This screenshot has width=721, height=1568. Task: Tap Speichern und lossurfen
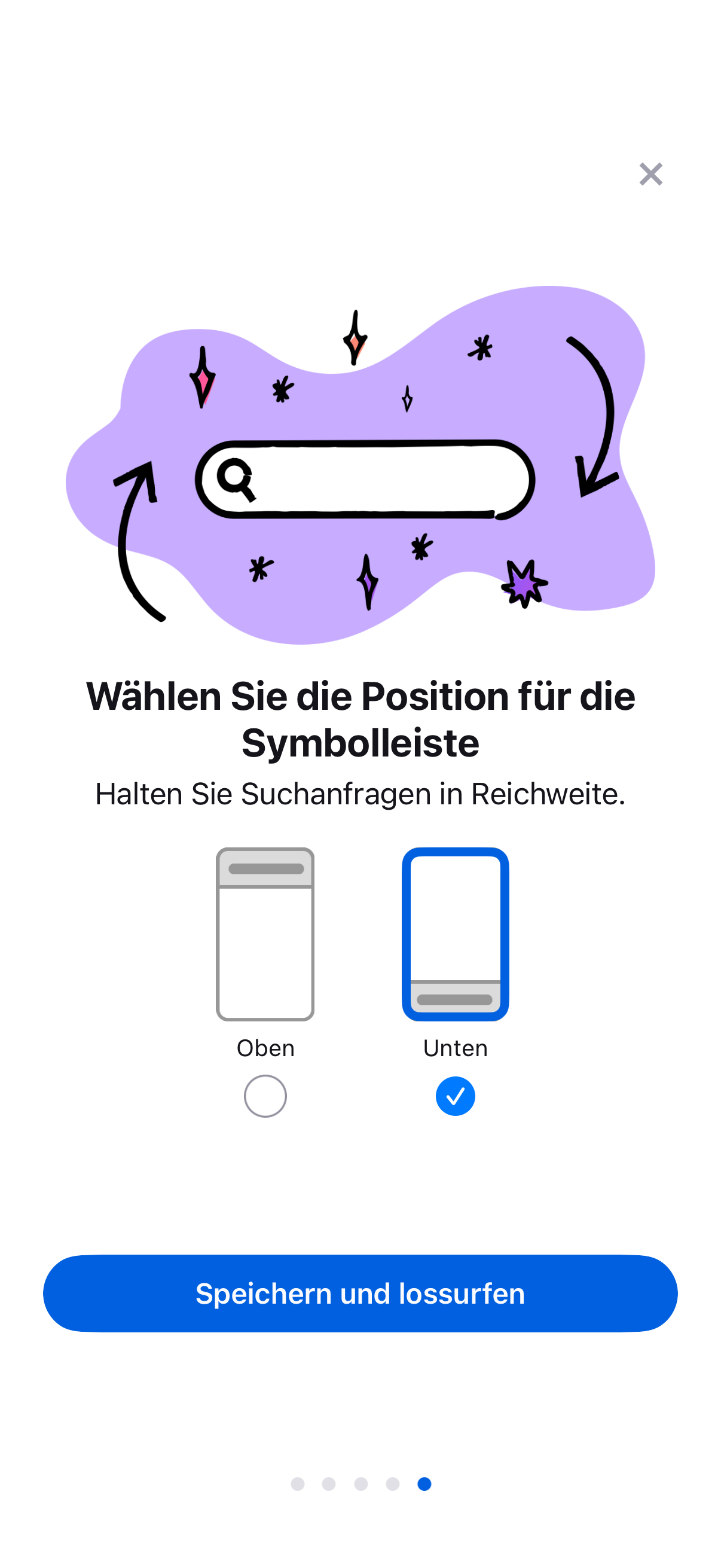click(x=360, y=1293)
